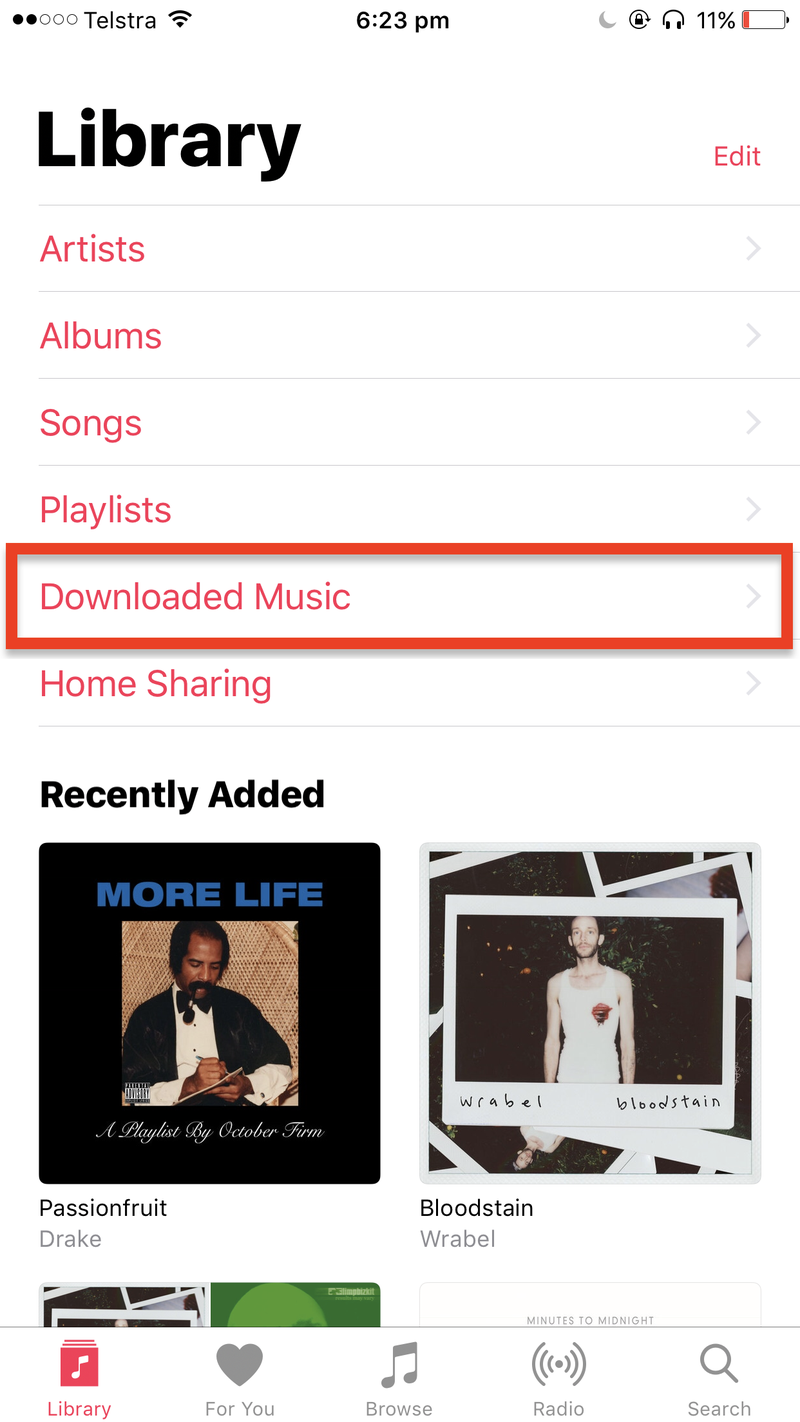800x1422 pixels.
Task: Select the Library tab
Action: point(79,1380)
